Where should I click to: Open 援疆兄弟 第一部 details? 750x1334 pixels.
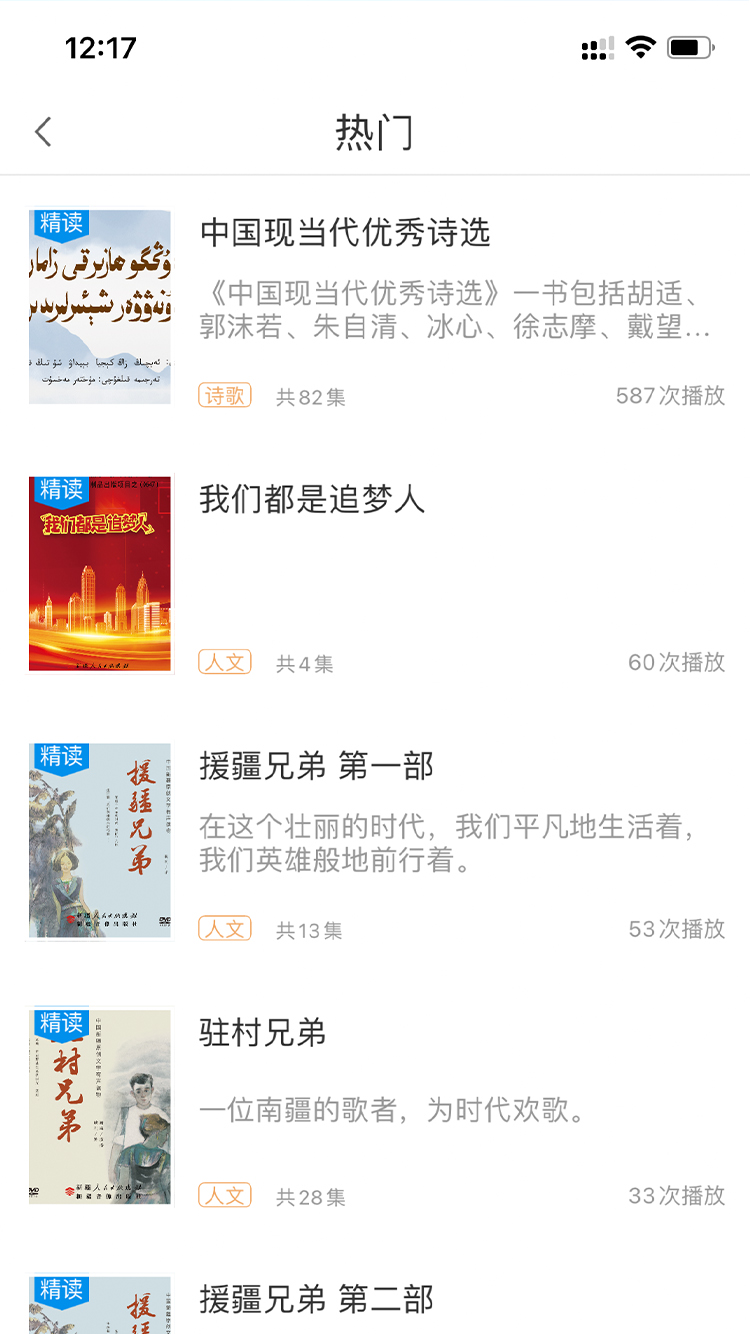[375, 841]
